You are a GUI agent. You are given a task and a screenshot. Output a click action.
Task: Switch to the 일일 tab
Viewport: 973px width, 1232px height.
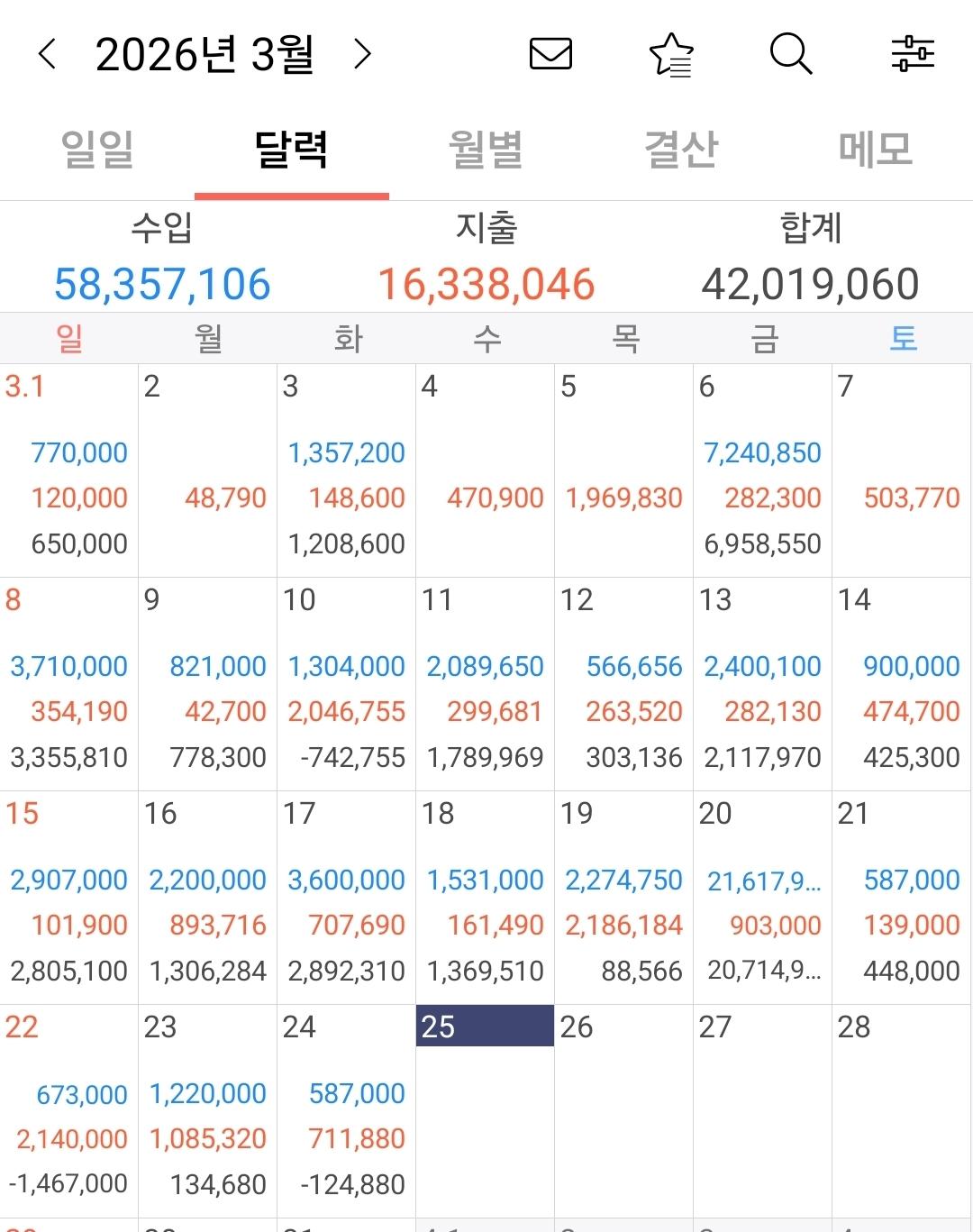(97, 150)
